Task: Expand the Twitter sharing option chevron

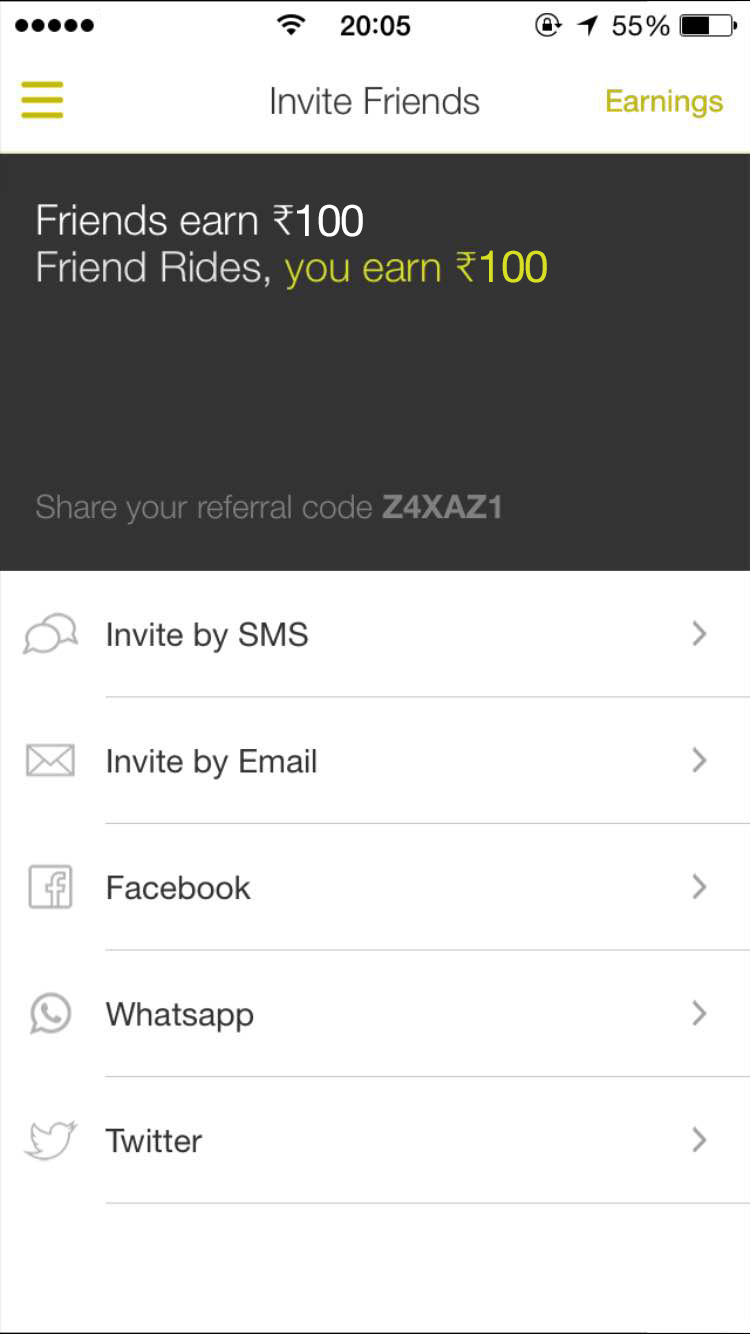Action: click(699, 1140)
